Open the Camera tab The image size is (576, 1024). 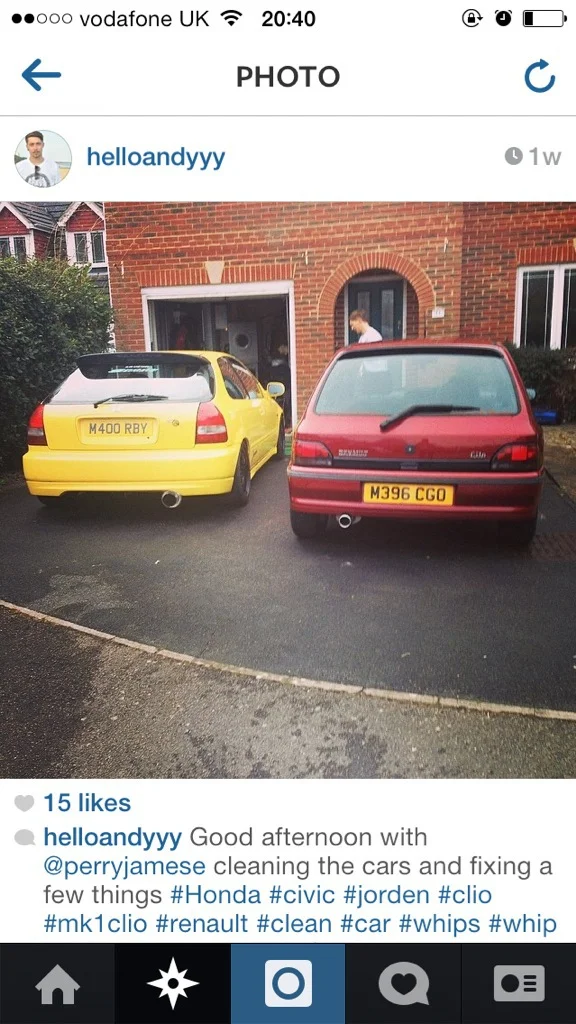click(288, 984)
